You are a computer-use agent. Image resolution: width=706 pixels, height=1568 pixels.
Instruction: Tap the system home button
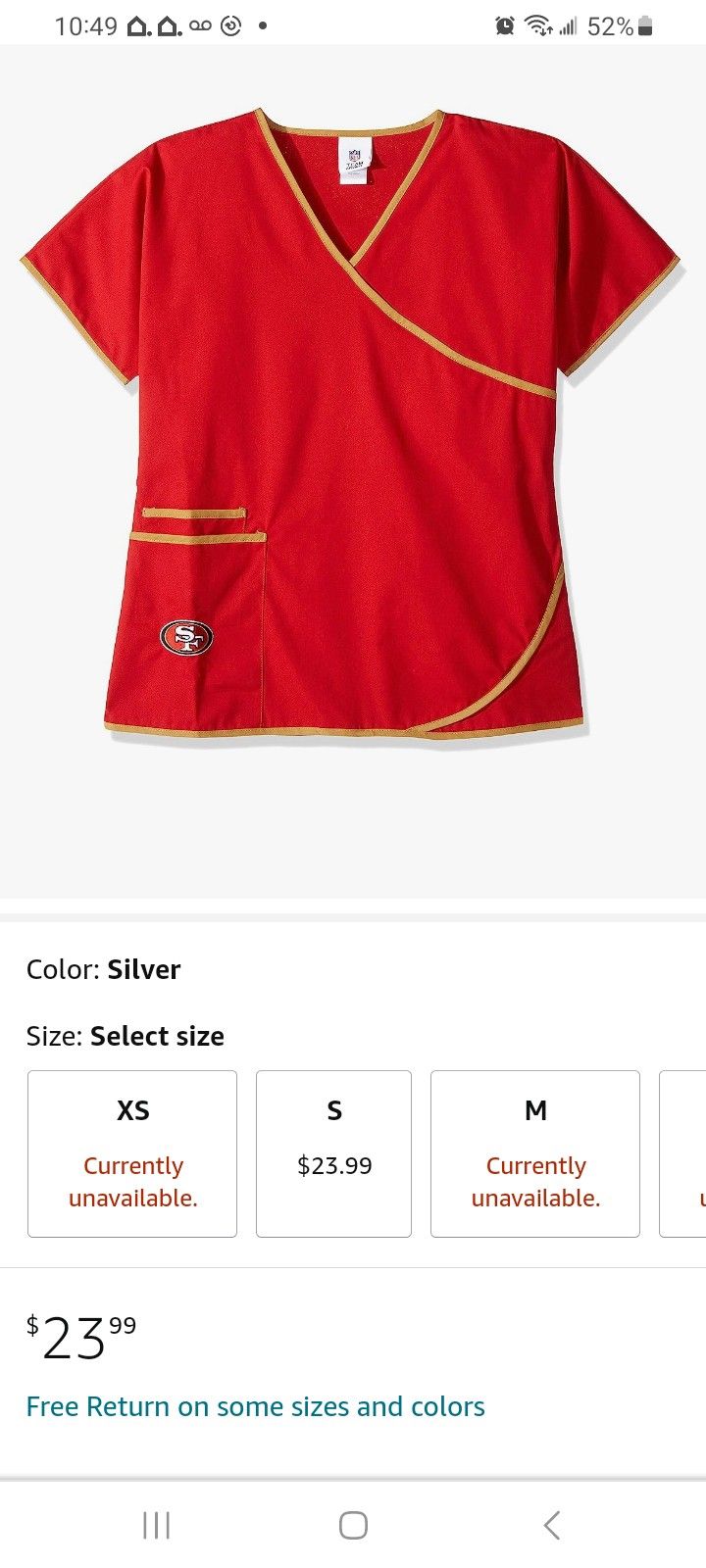tap(353, 1525)
